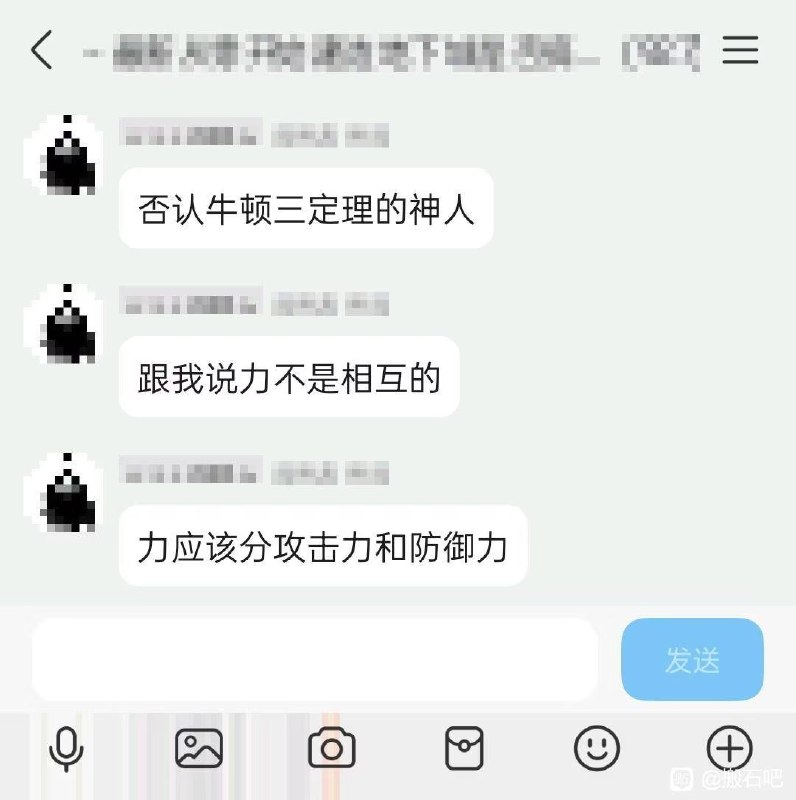Launch the camera to take a photo
The height and width of the screenshot is (800, 796).
[332, 748]
